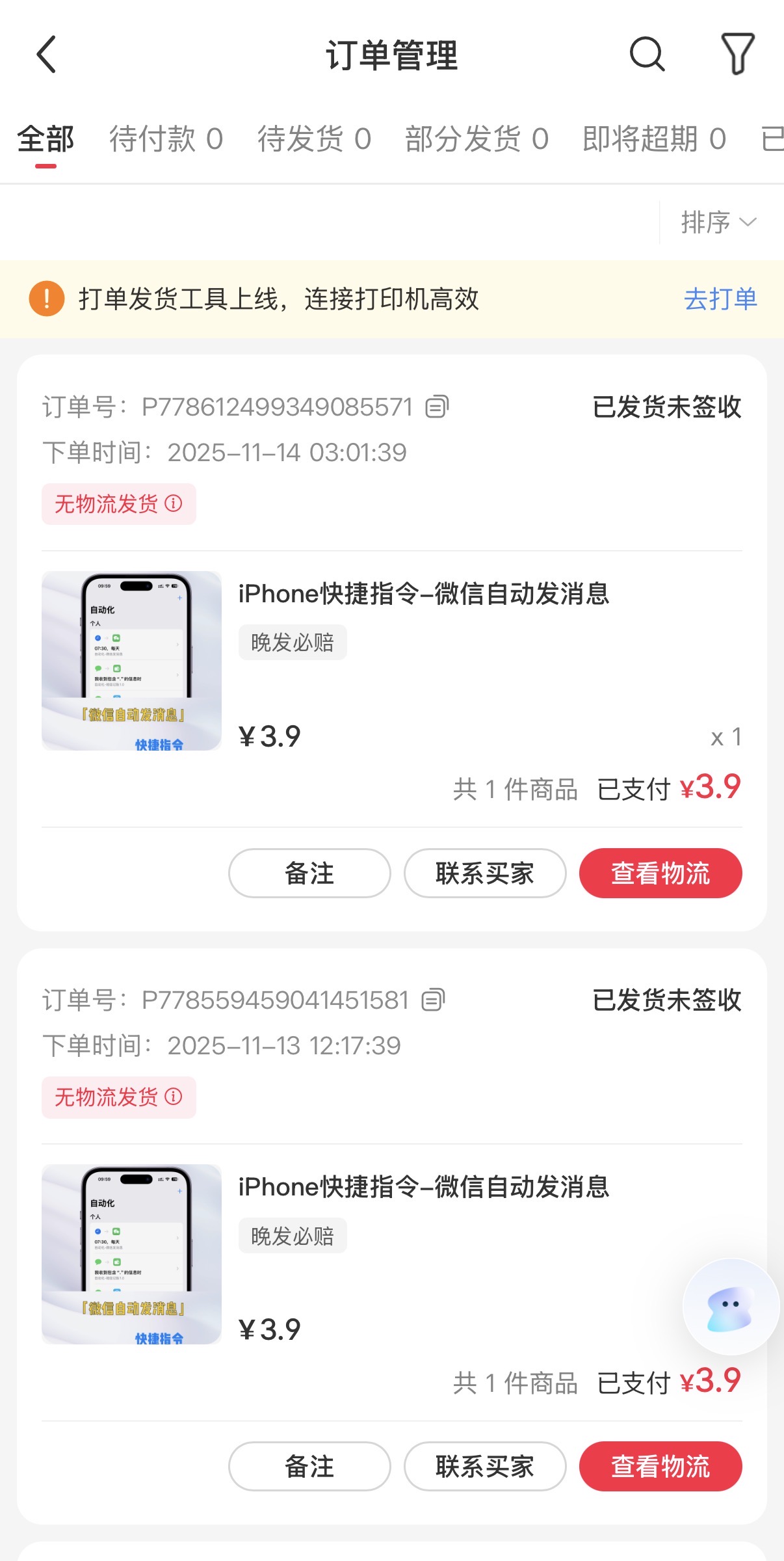
Task: Open the order filter funnel
Action: tap(738, 55)
